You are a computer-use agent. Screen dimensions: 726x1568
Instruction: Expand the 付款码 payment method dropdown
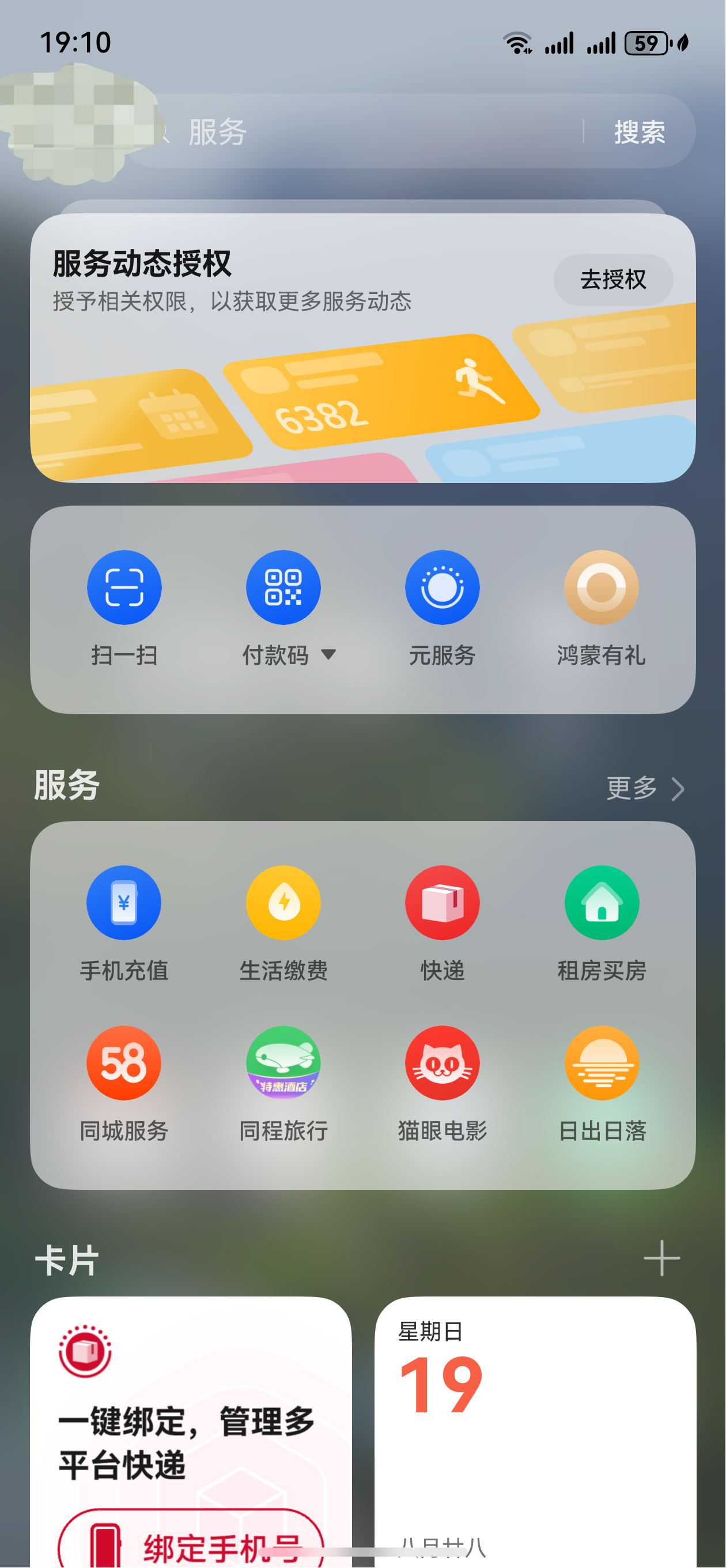330,655
